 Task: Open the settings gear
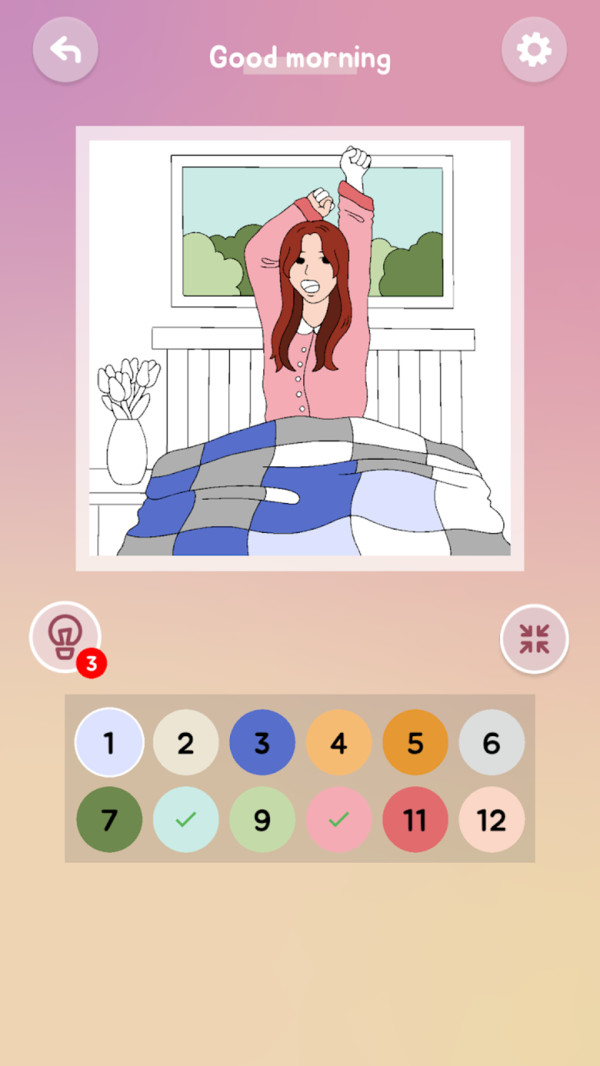coord(534,50)
